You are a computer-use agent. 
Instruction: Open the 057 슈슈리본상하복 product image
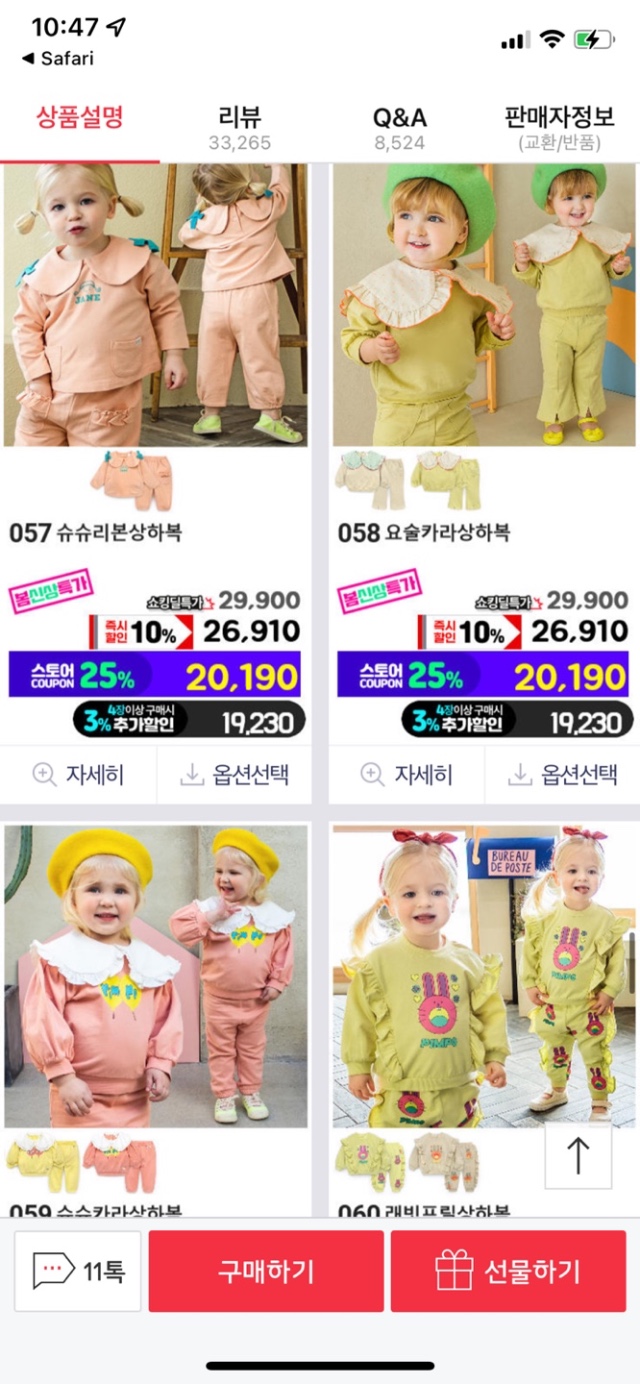(x=155, y=305)
